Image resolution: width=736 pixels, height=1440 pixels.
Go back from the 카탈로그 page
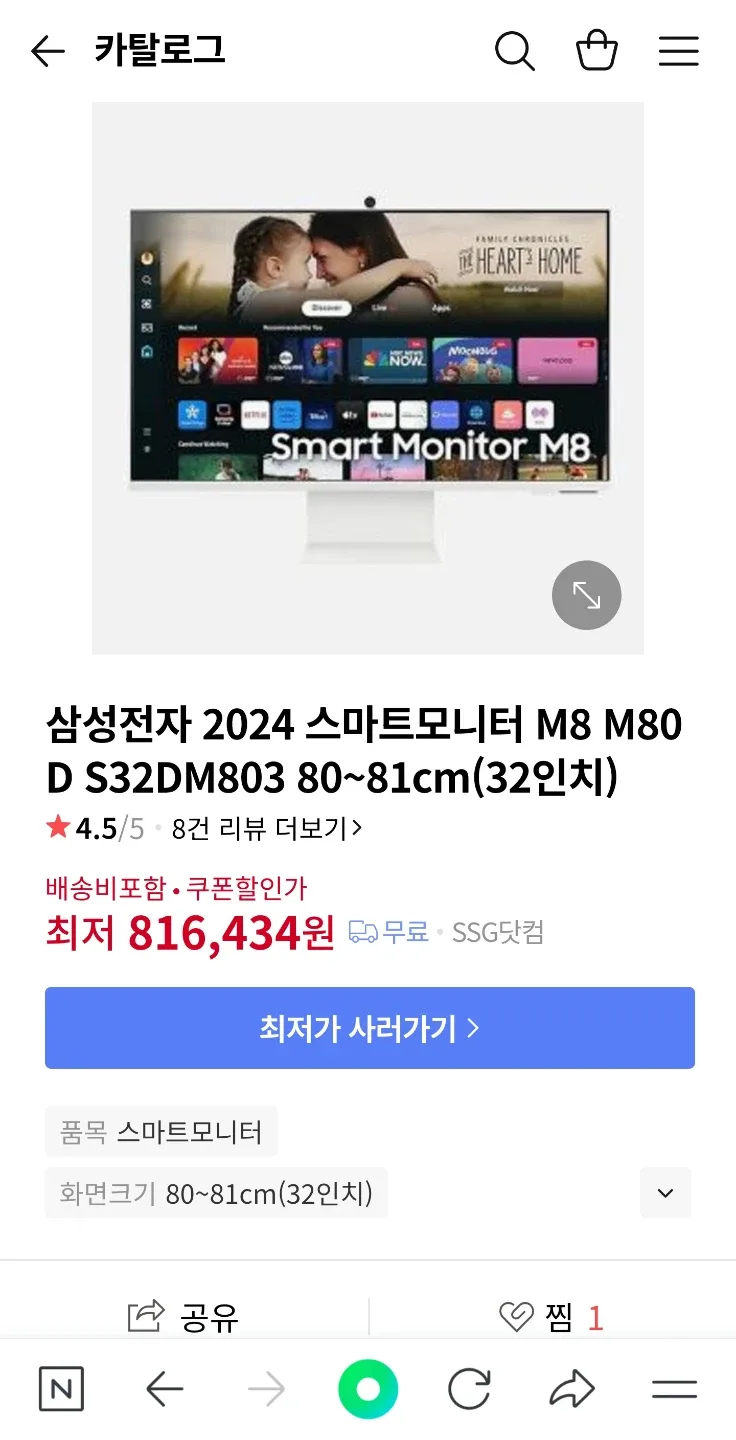point(47,51)
